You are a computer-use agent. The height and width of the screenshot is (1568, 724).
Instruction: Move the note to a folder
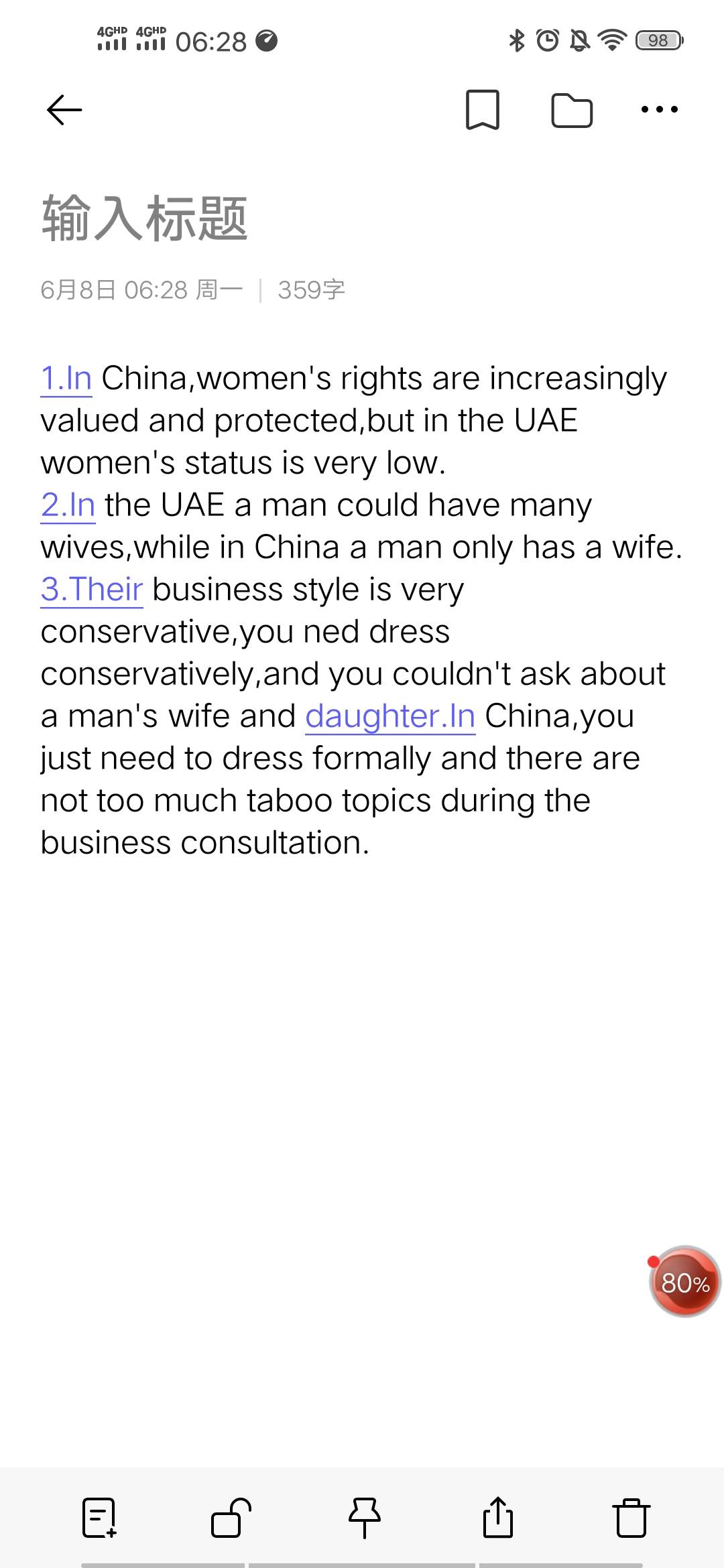point(572,111)
